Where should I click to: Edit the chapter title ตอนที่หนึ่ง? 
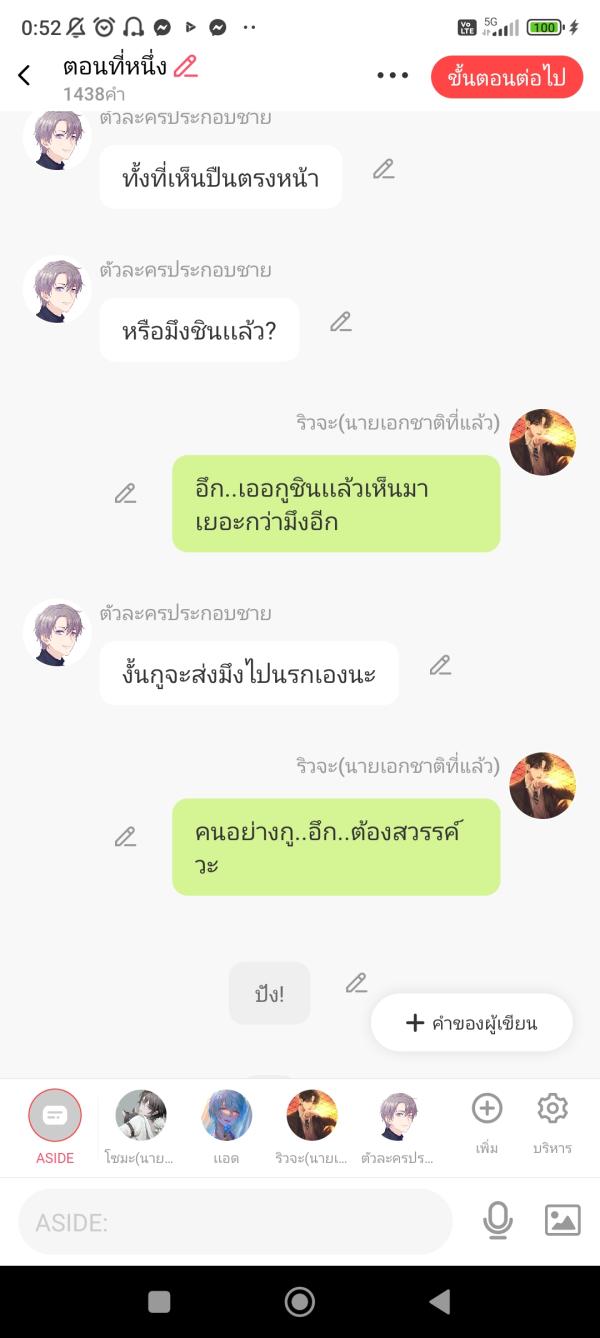click(x=185, y=67)
